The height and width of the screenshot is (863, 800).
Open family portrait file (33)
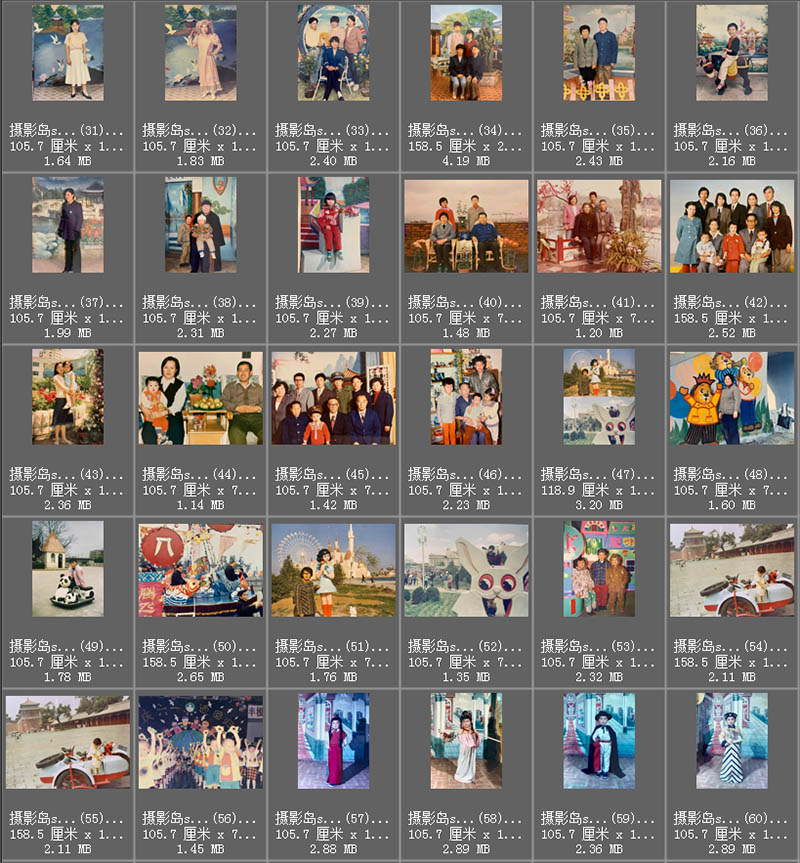tap(333, 53)
